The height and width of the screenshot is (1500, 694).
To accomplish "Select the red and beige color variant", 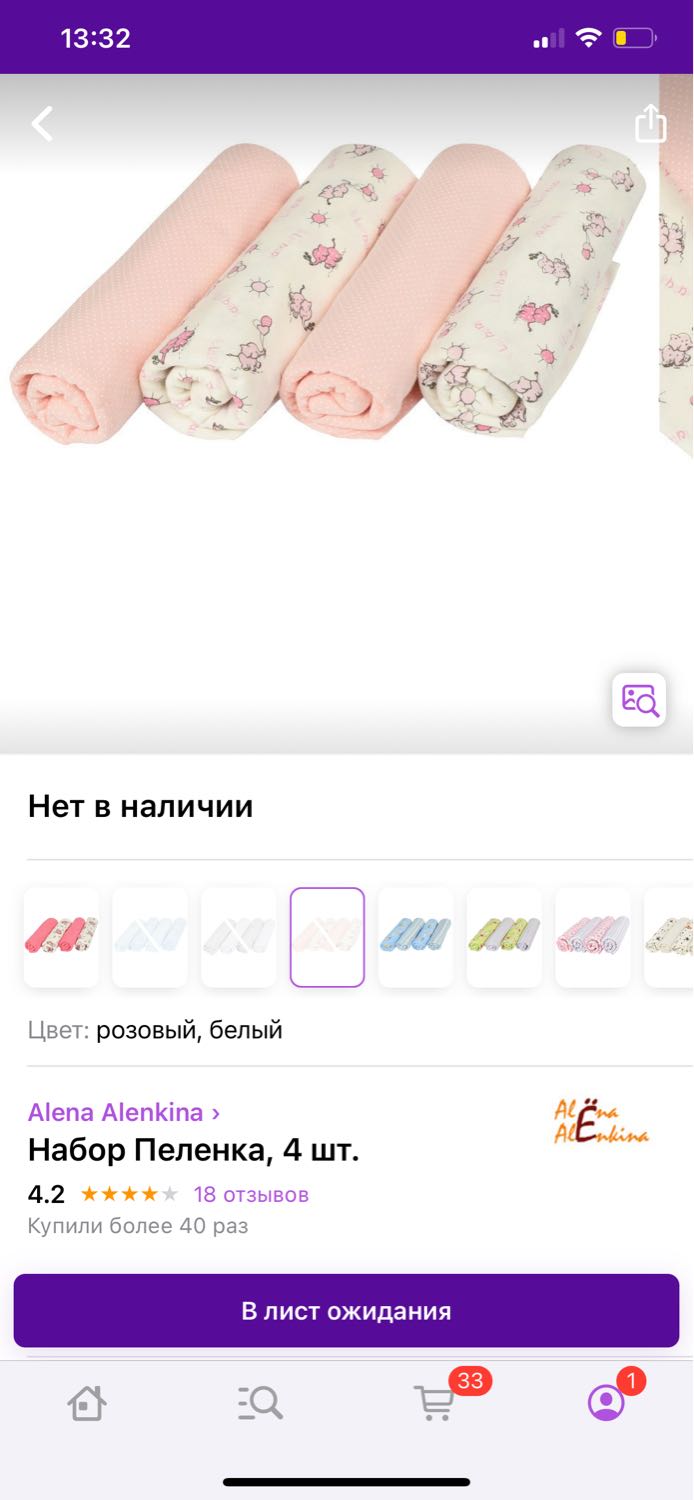I will click(x=61, y=937).
